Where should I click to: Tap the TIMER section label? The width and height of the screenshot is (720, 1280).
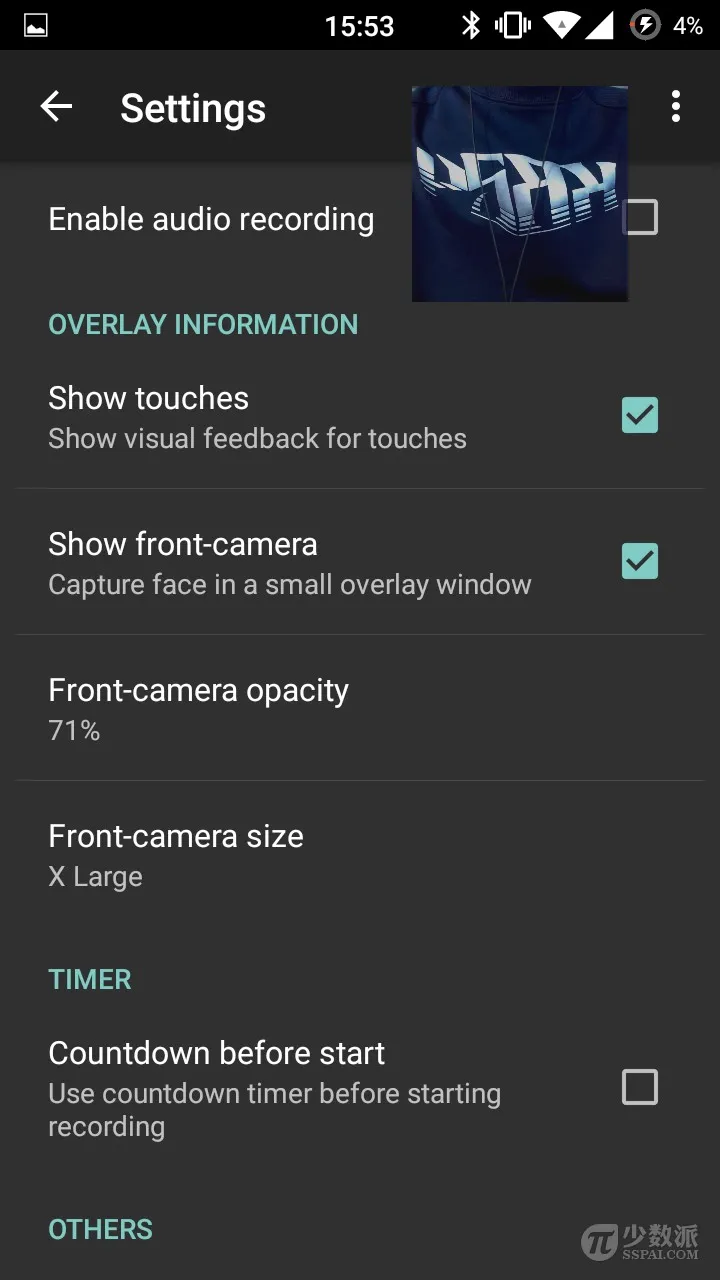pyautogui.click(x=89, y=979)
